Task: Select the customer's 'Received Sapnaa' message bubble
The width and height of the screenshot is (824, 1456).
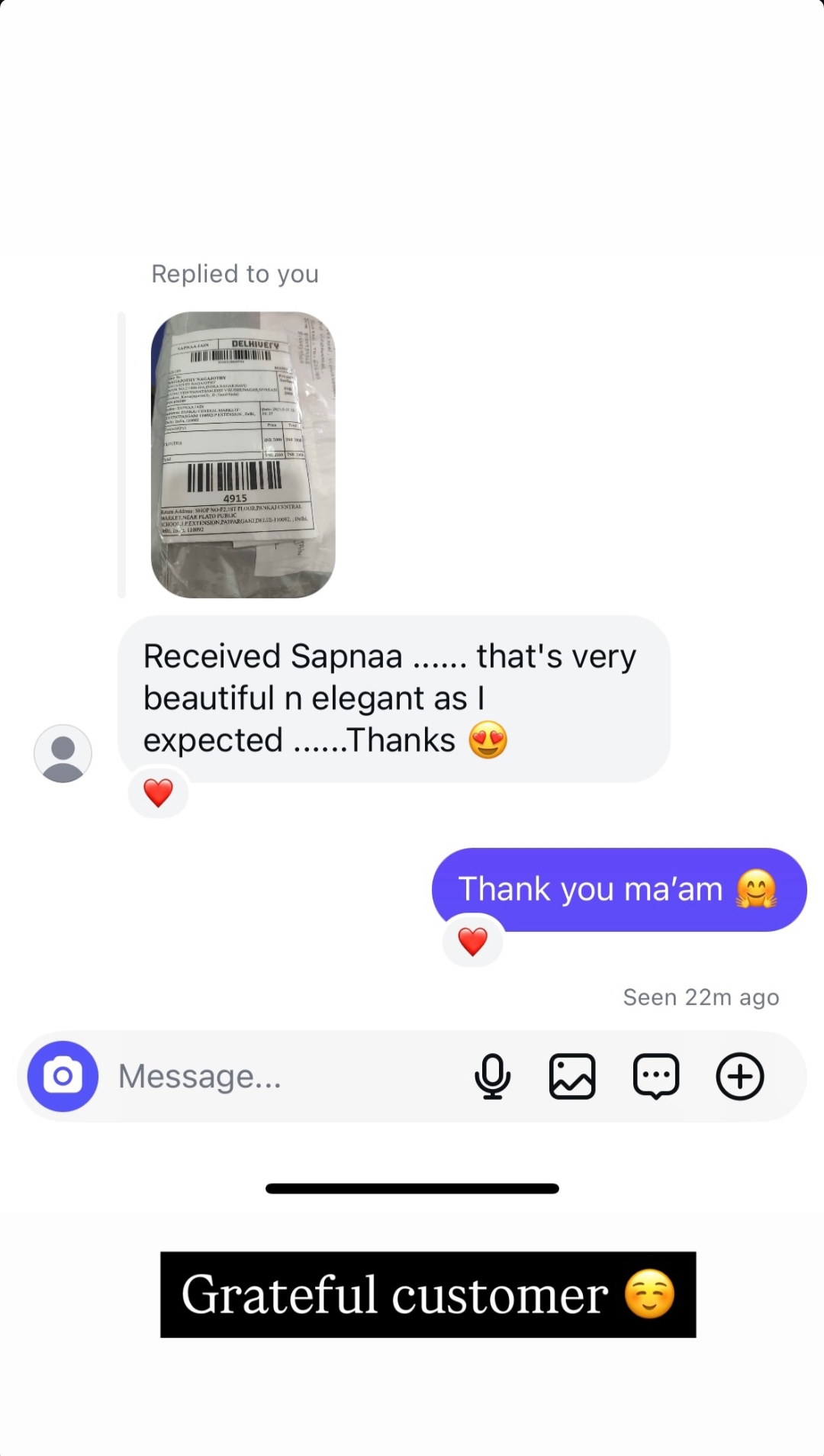Action: (x=394, y=697)
